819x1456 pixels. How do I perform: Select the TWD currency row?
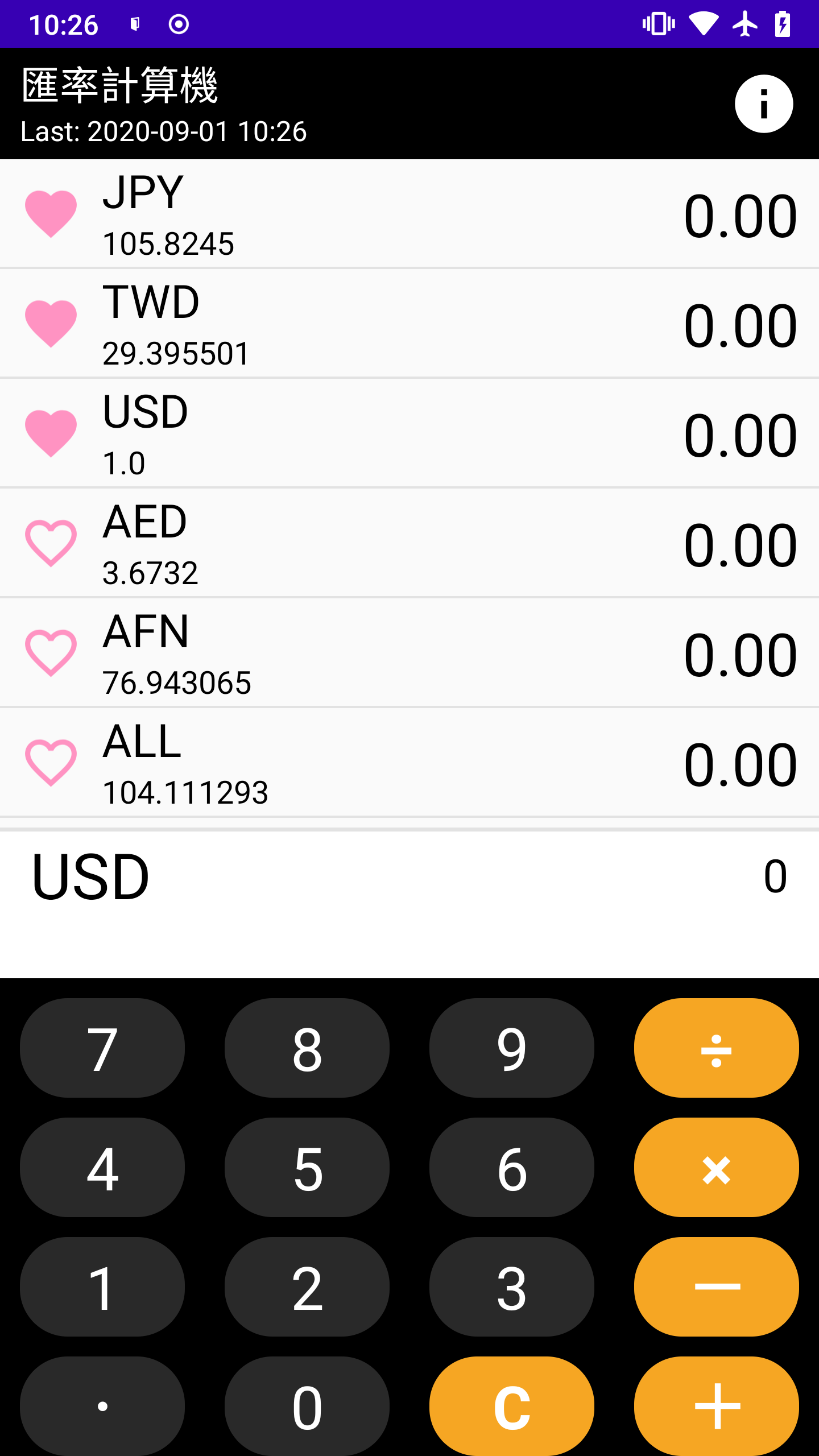pyautogui.click(x=409, y=324)
